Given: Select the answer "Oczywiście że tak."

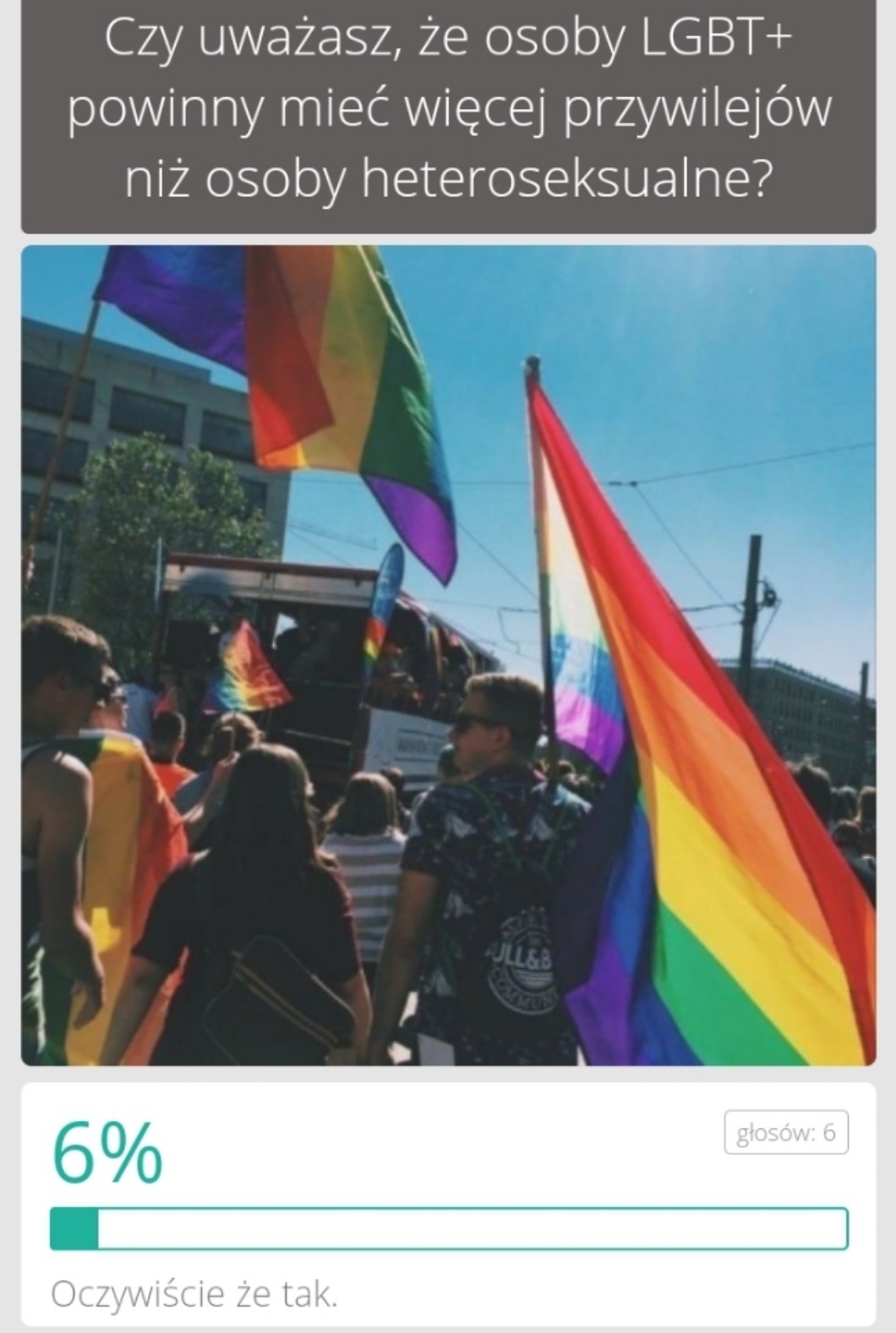Looking at the screenshot, I should (x=194, y=1293).
